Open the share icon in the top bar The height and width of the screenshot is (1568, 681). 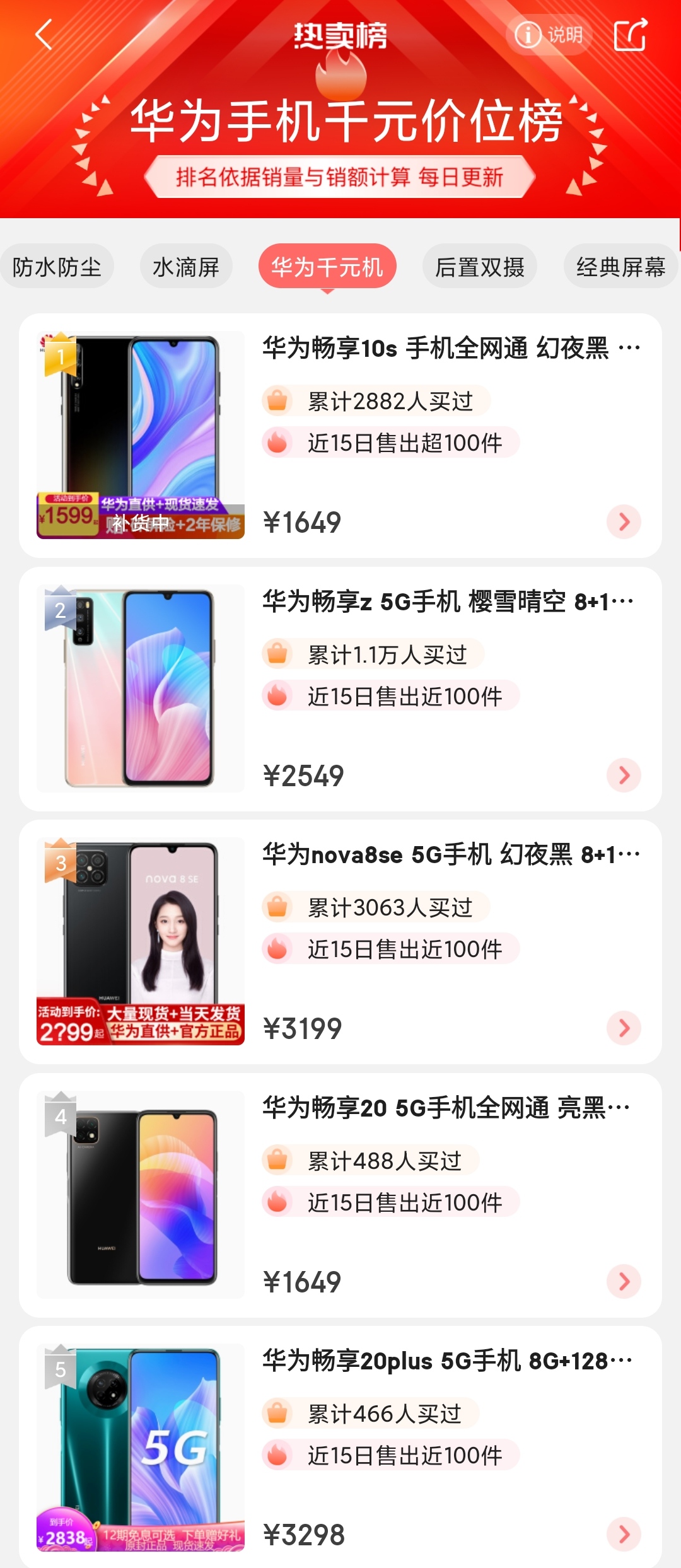tap(630, 35)
